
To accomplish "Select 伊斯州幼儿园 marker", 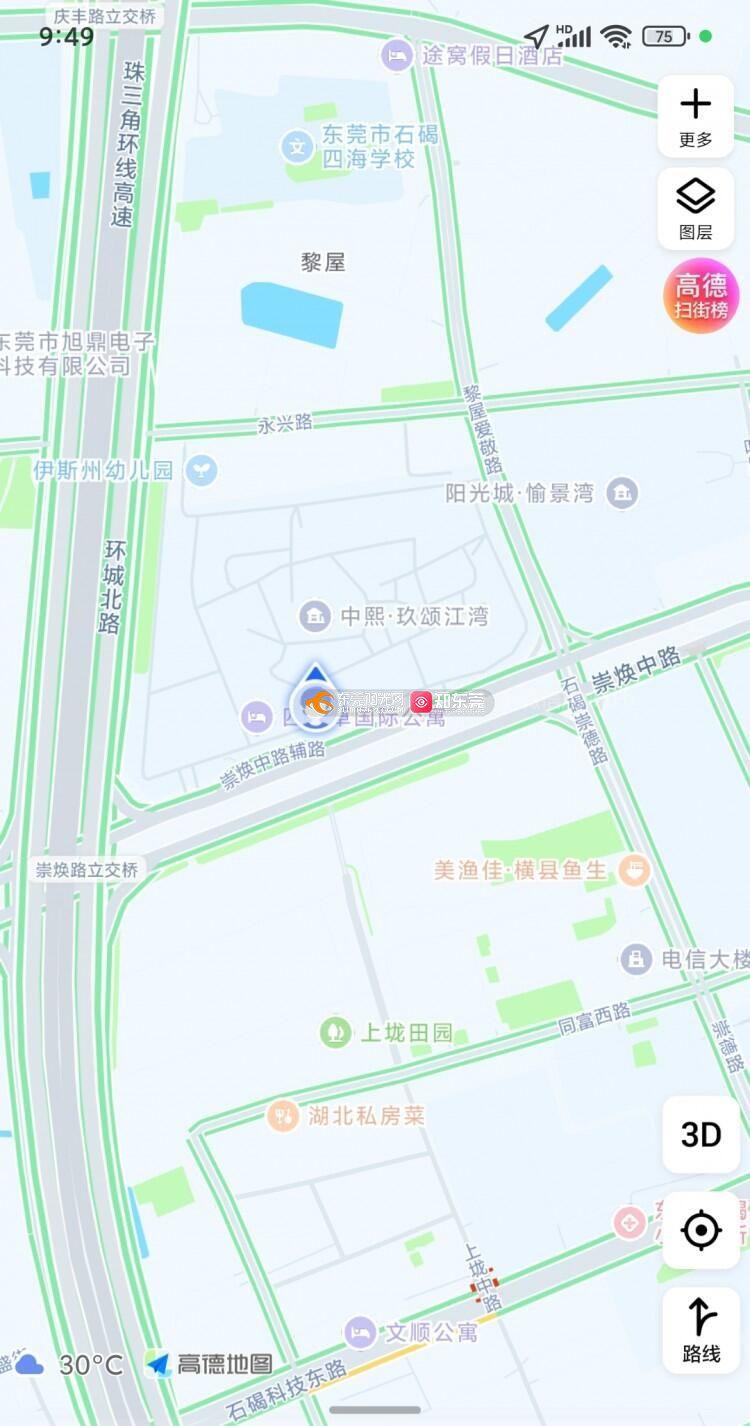I will point(203,470).
